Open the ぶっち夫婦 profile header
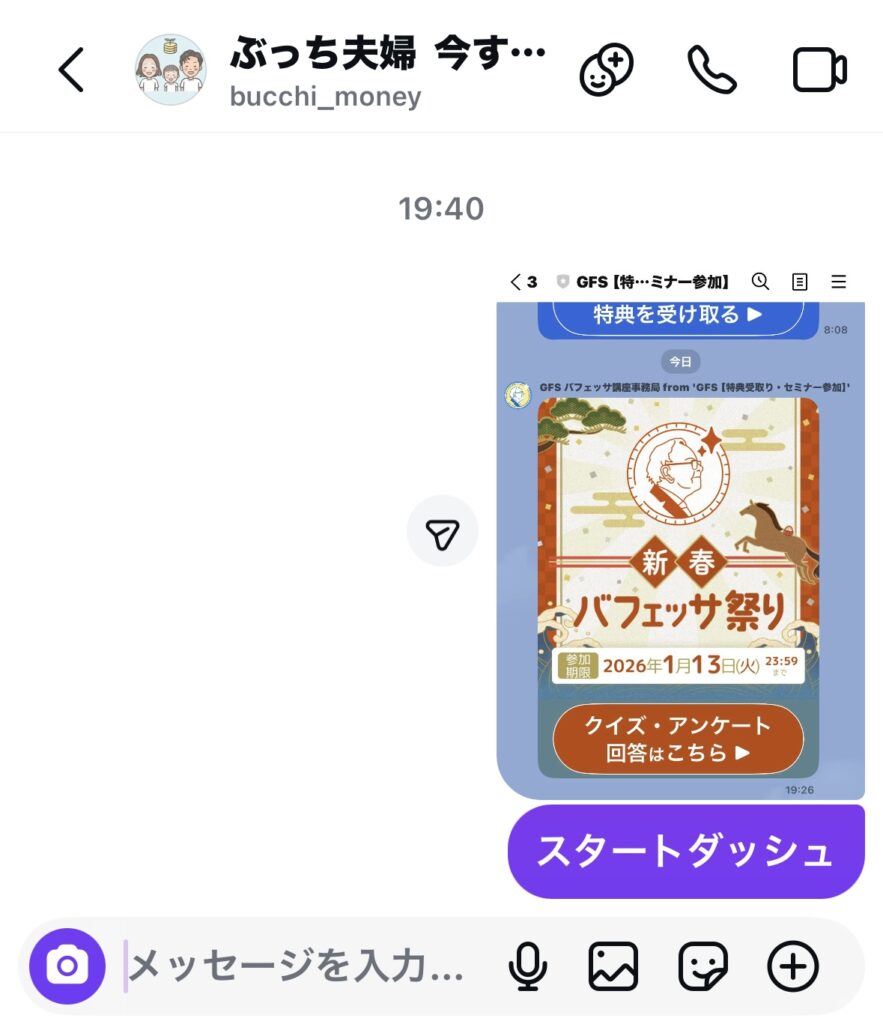Image resolution: width=883 pixels, height=1024 pixels. tap(340, 70)
